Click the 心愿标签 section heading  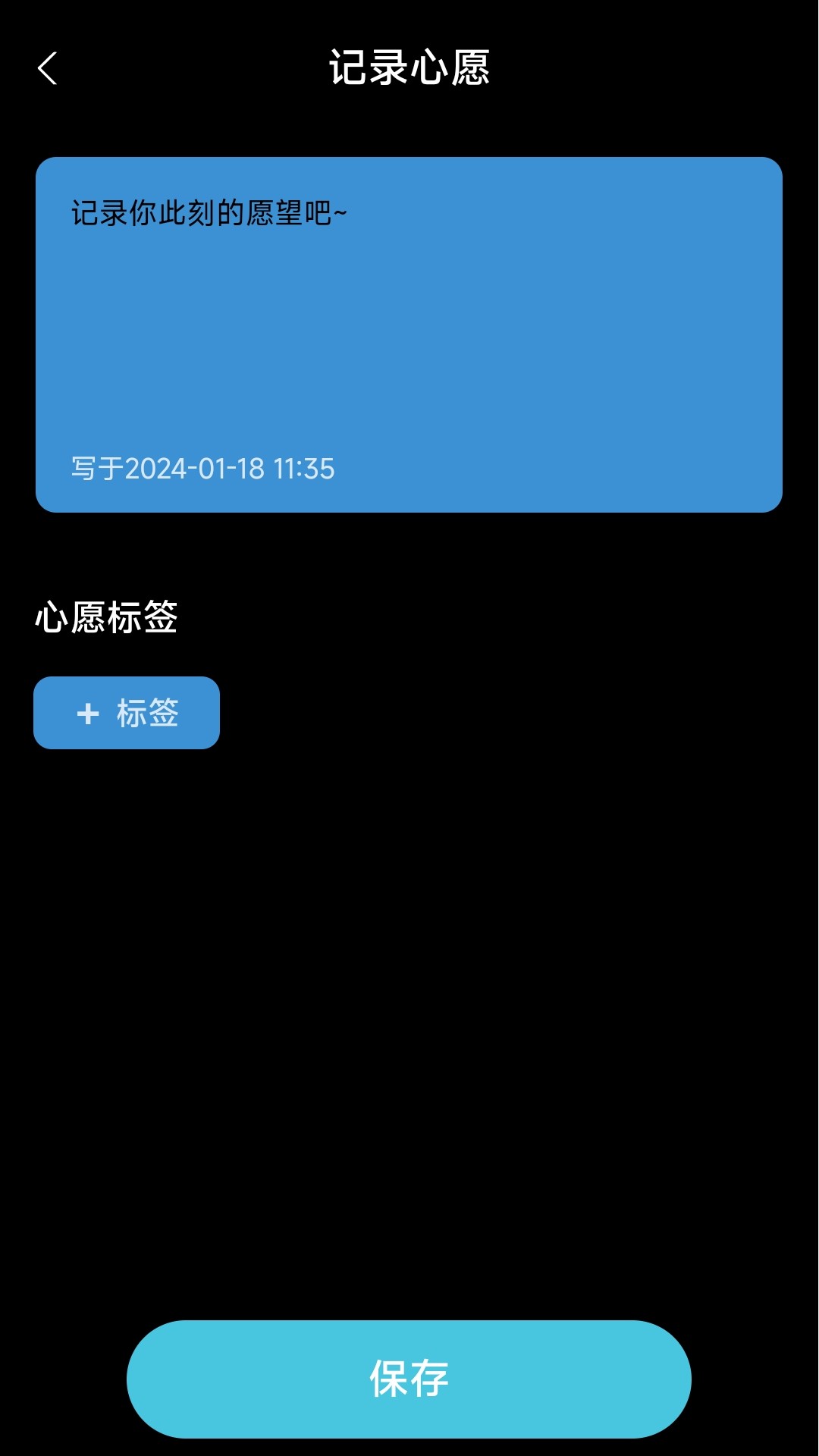(x=108, y=616)
